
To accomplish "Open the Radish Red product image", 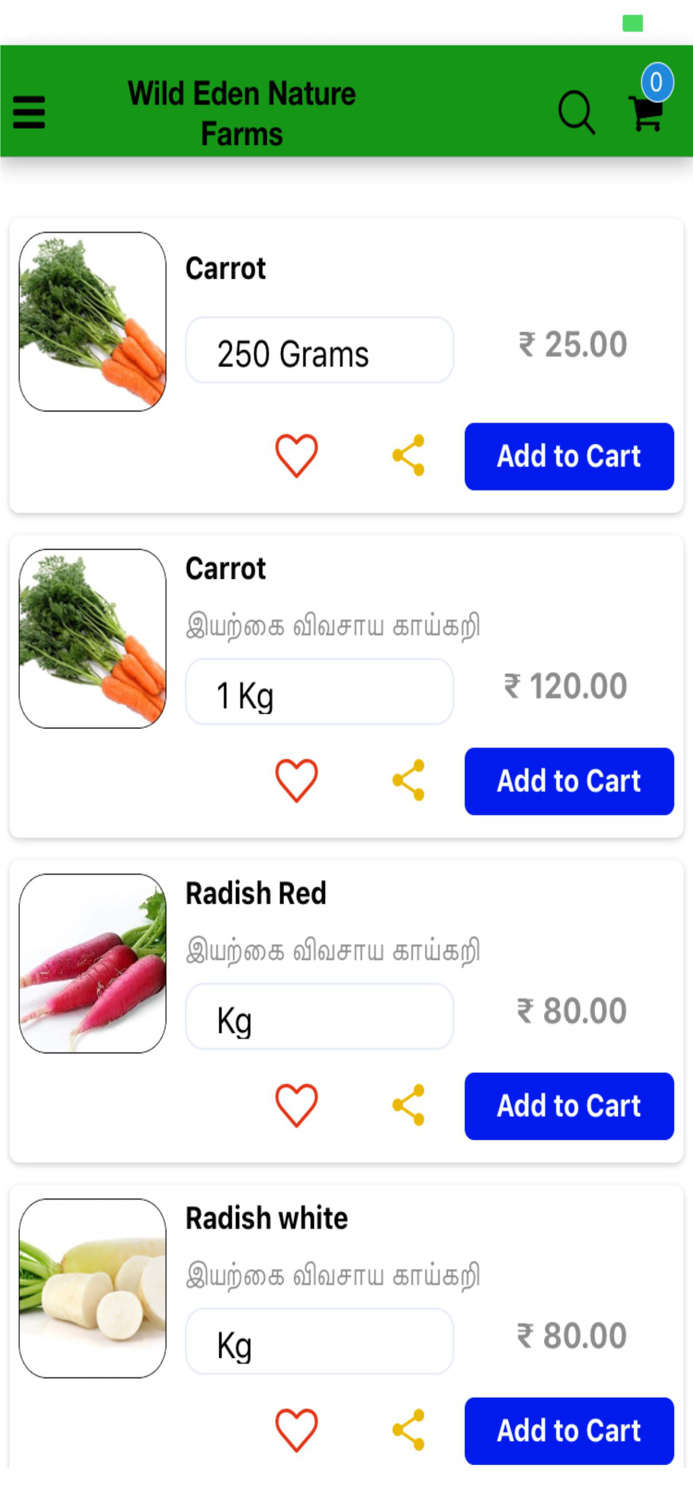I will pos(93,963).
